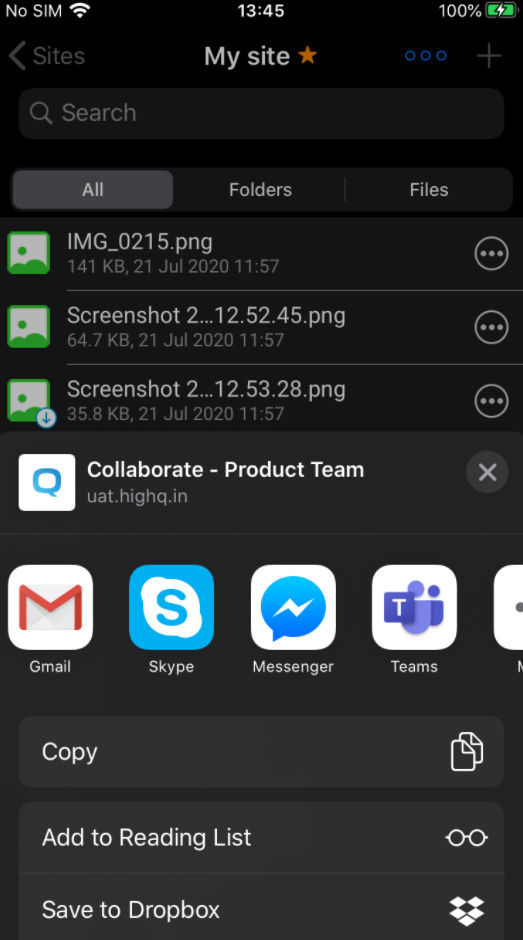Screen dimensions: 523x940
Task: Open more options for Screenshot 2…12.53.28.png
Action: 492,401
